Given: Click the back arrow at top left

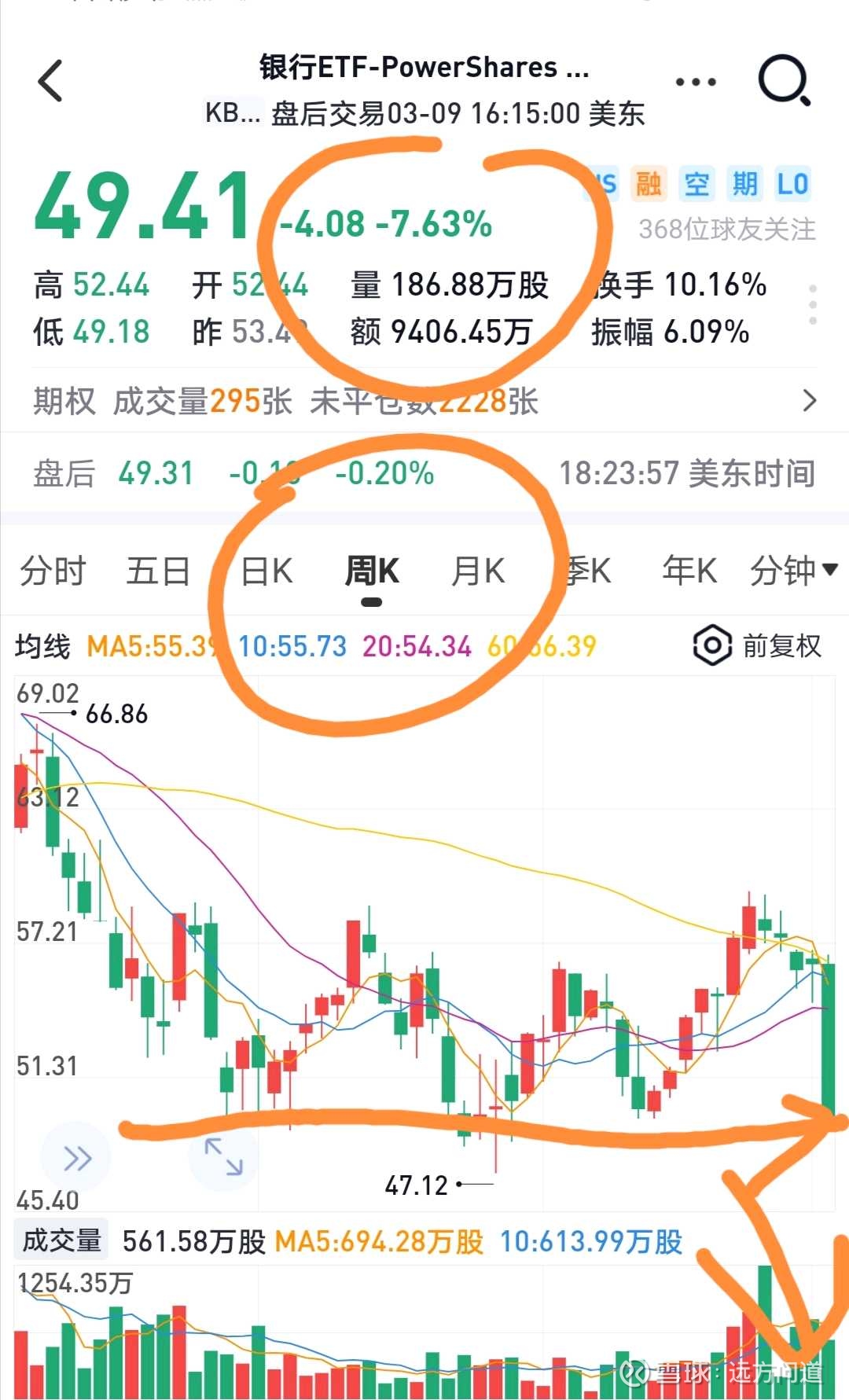Looking at the screenshot, I should coord(51,81).
